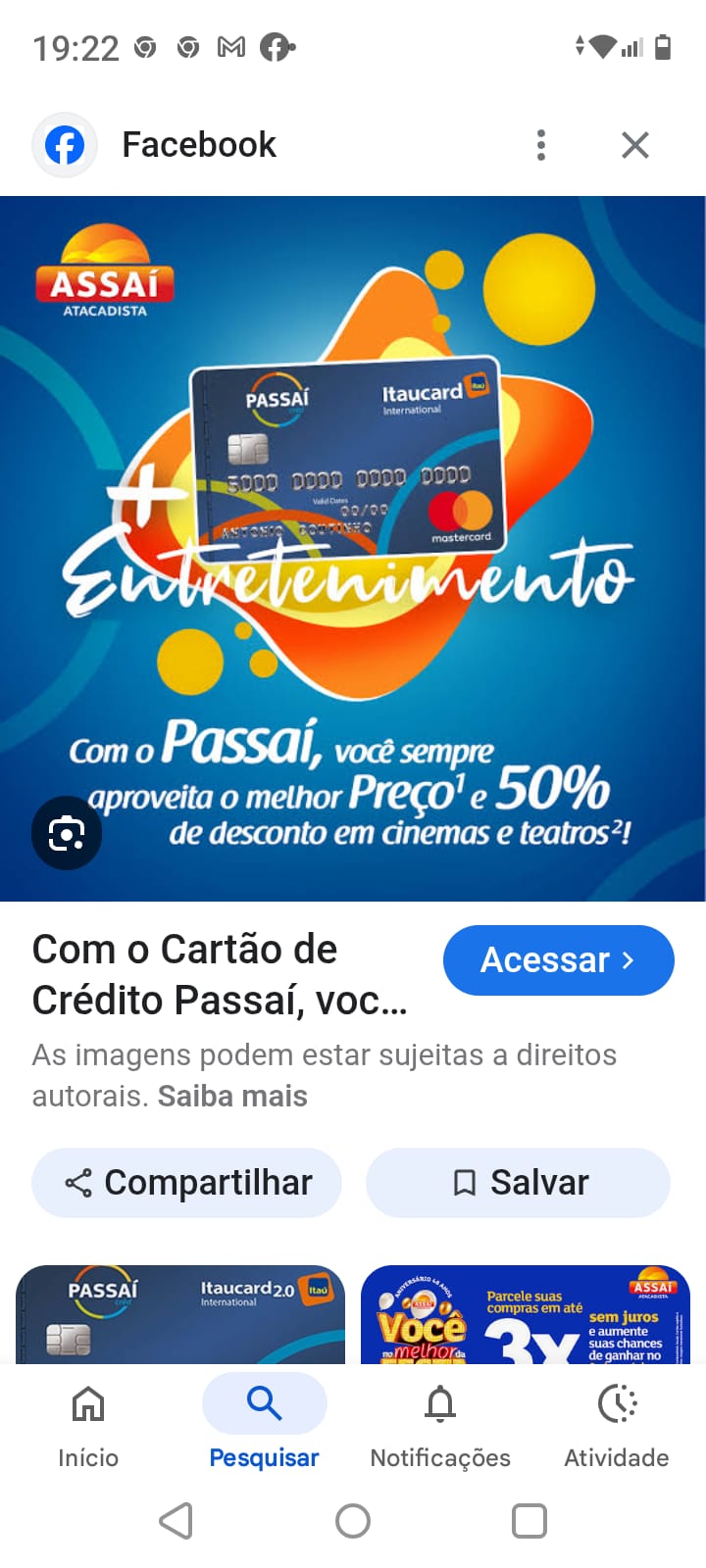Save the image with Salvar
Viewport: 706px width, 1568px height.
point(518,1183)
